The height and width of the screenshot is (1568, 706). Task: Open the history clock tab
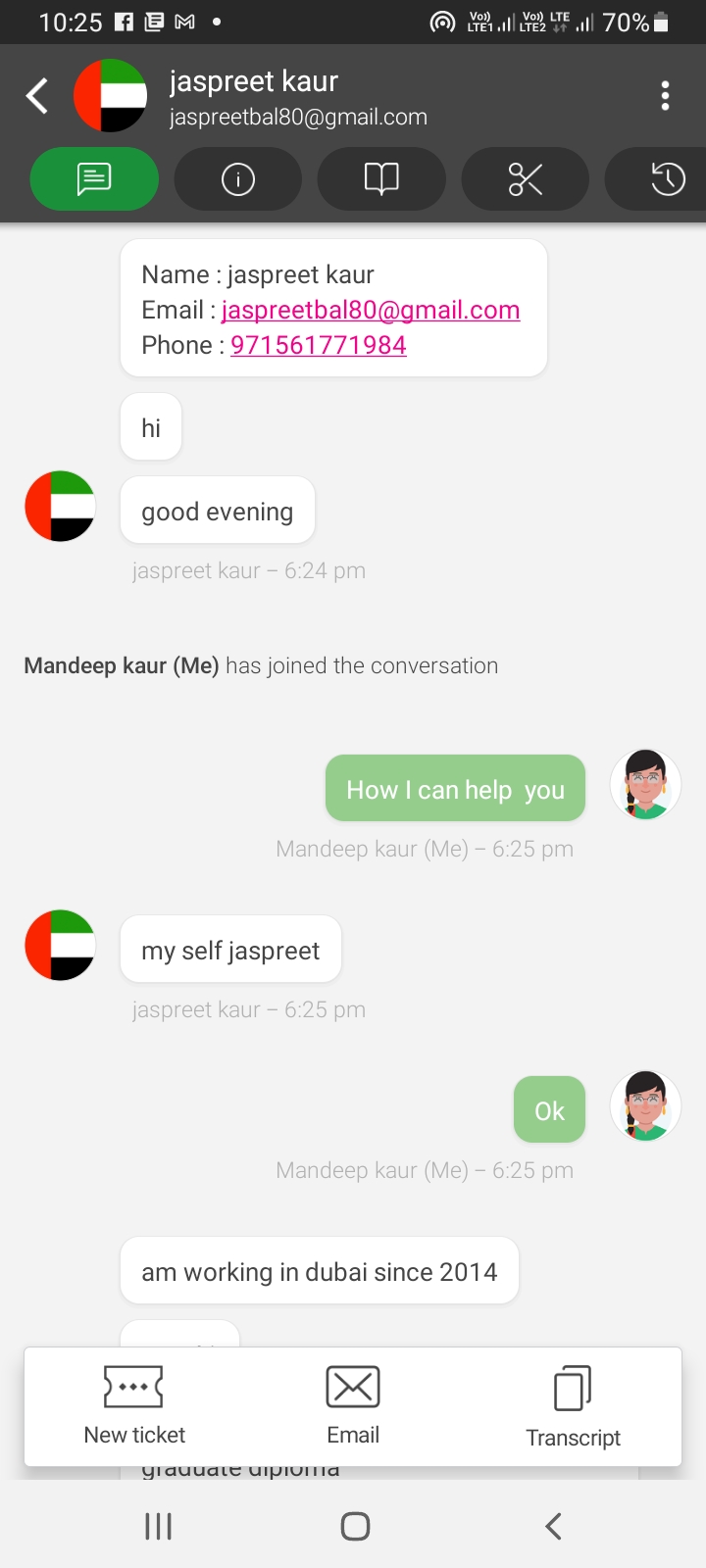pyautogui.click(x=667, y=179)
